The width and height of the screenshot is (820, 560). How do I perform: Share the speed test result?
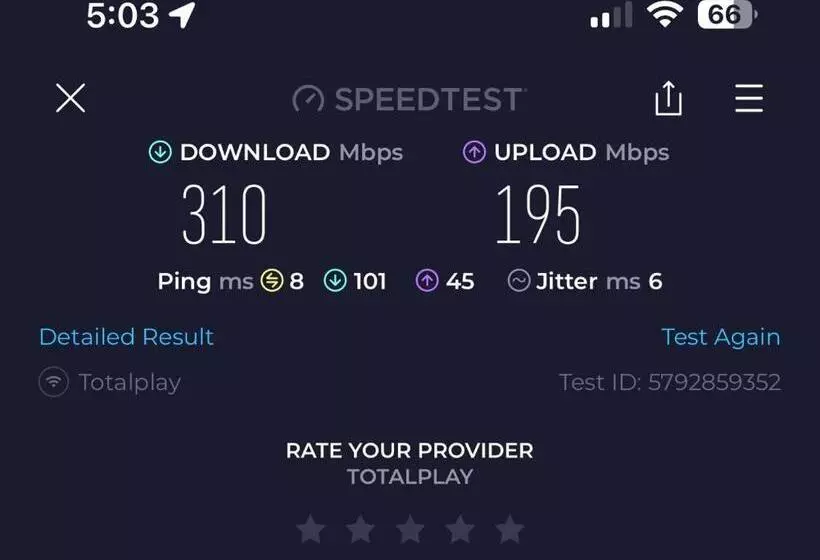point(668,98)
